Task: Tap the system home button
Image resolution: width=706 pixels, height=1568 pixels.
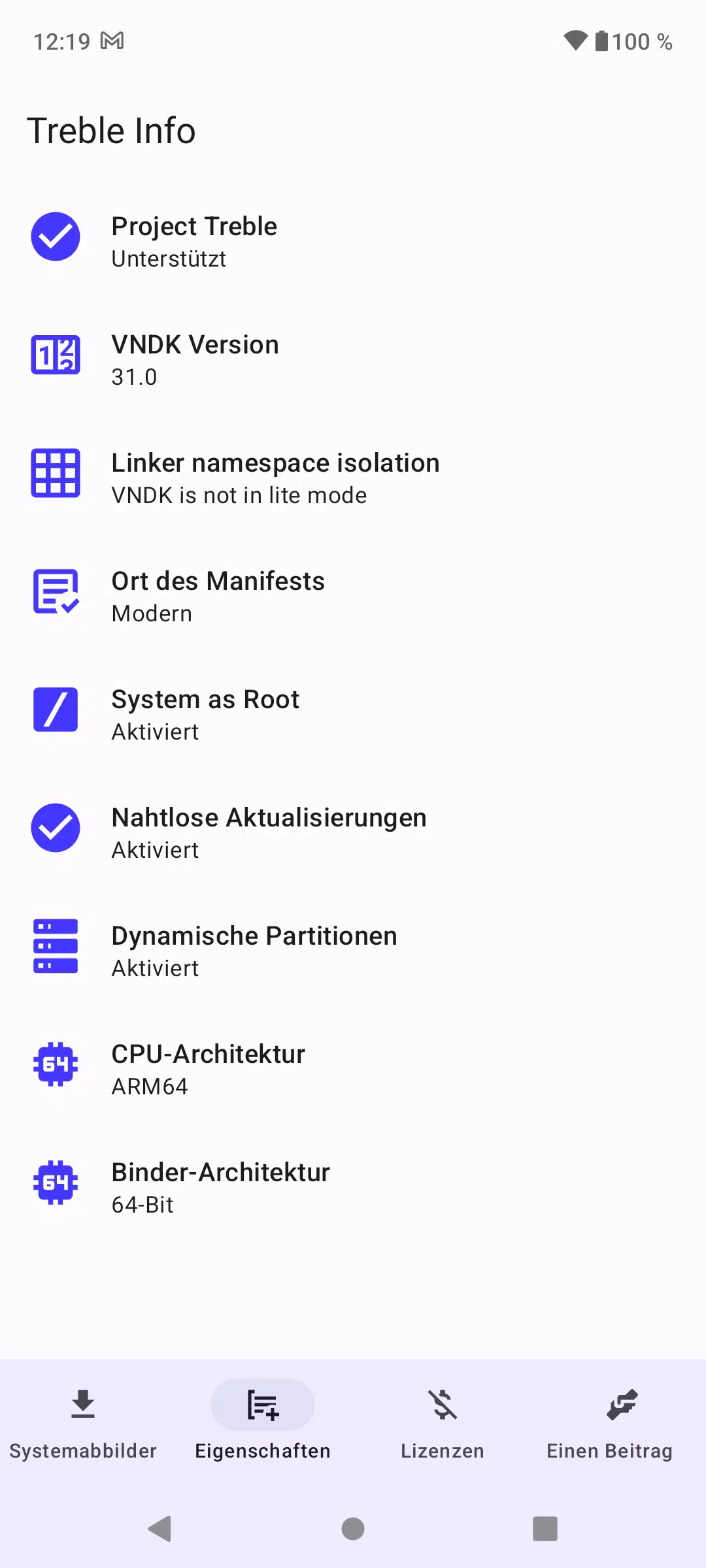Action: pyautogui.click(x=353, y=1529)
